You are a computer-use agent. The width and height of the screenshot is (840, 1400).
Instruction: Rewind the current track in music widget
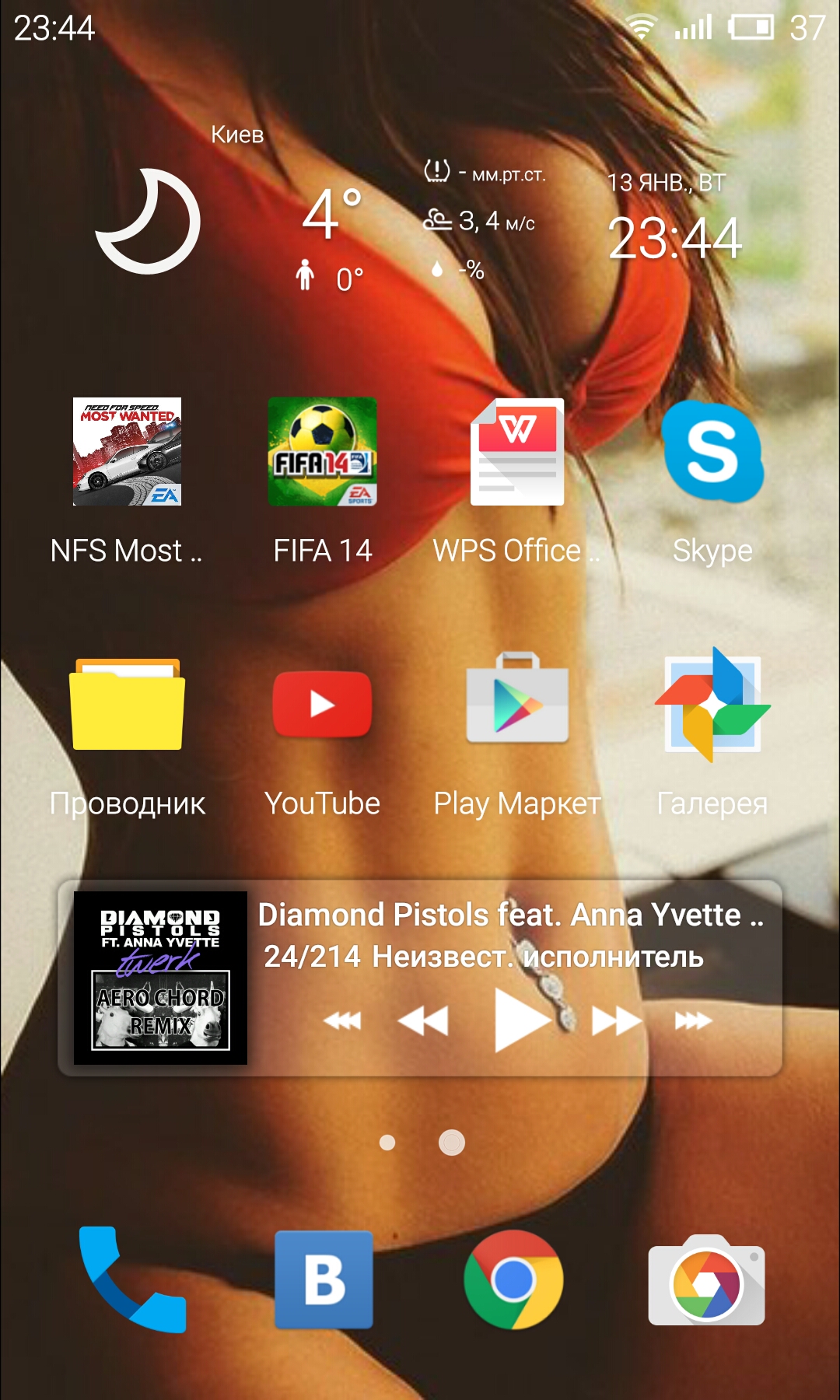(422, 1020)
